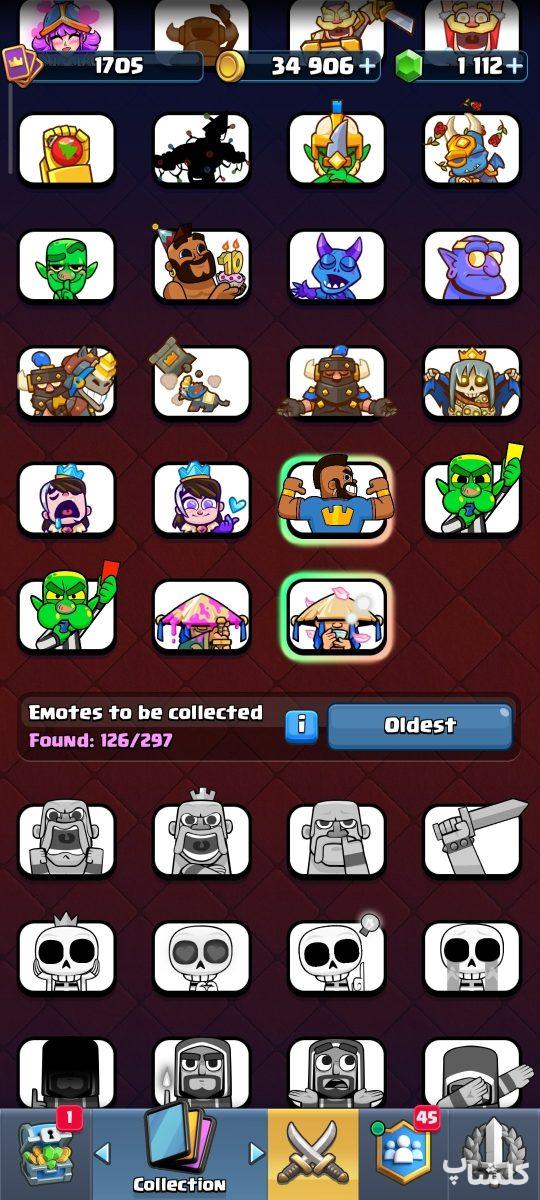540x1200 pixels.
Task: Select the crying princess emote
Action: (67, 498)
